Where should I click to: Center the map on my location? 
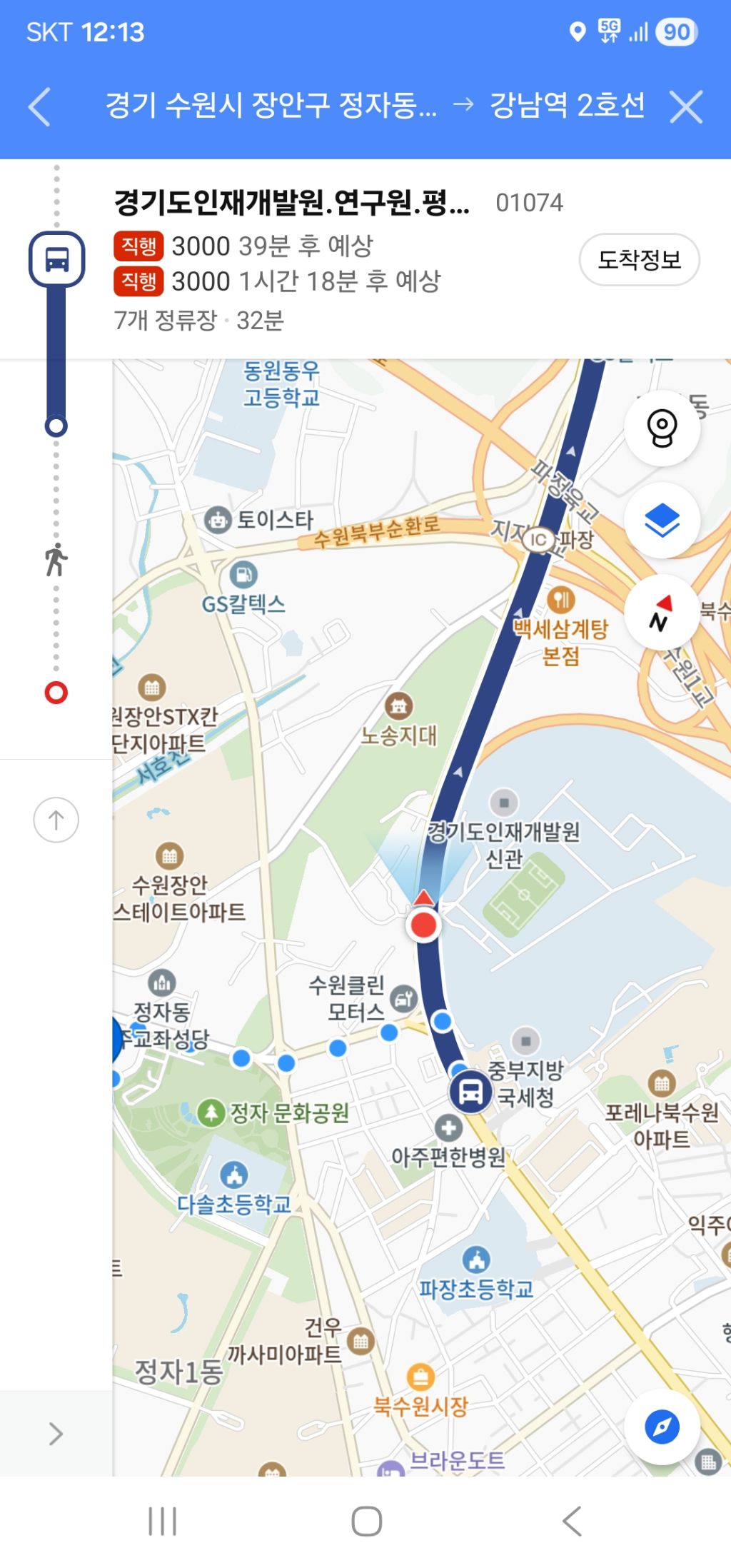662,1427
